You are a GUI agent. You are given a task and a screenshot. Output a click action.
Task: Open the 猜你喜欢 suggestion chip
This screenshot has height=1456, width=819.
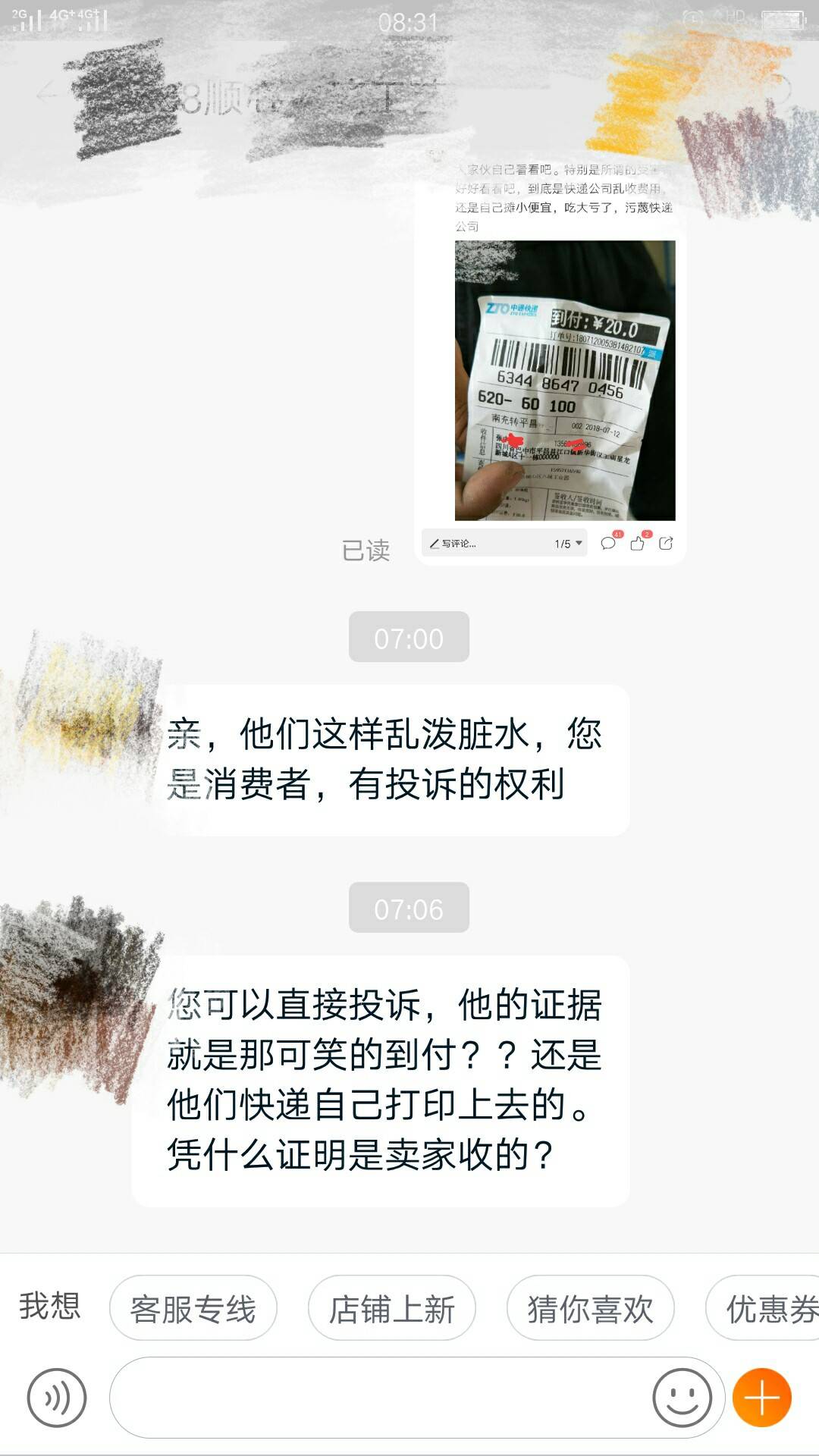click(590, 1308)
